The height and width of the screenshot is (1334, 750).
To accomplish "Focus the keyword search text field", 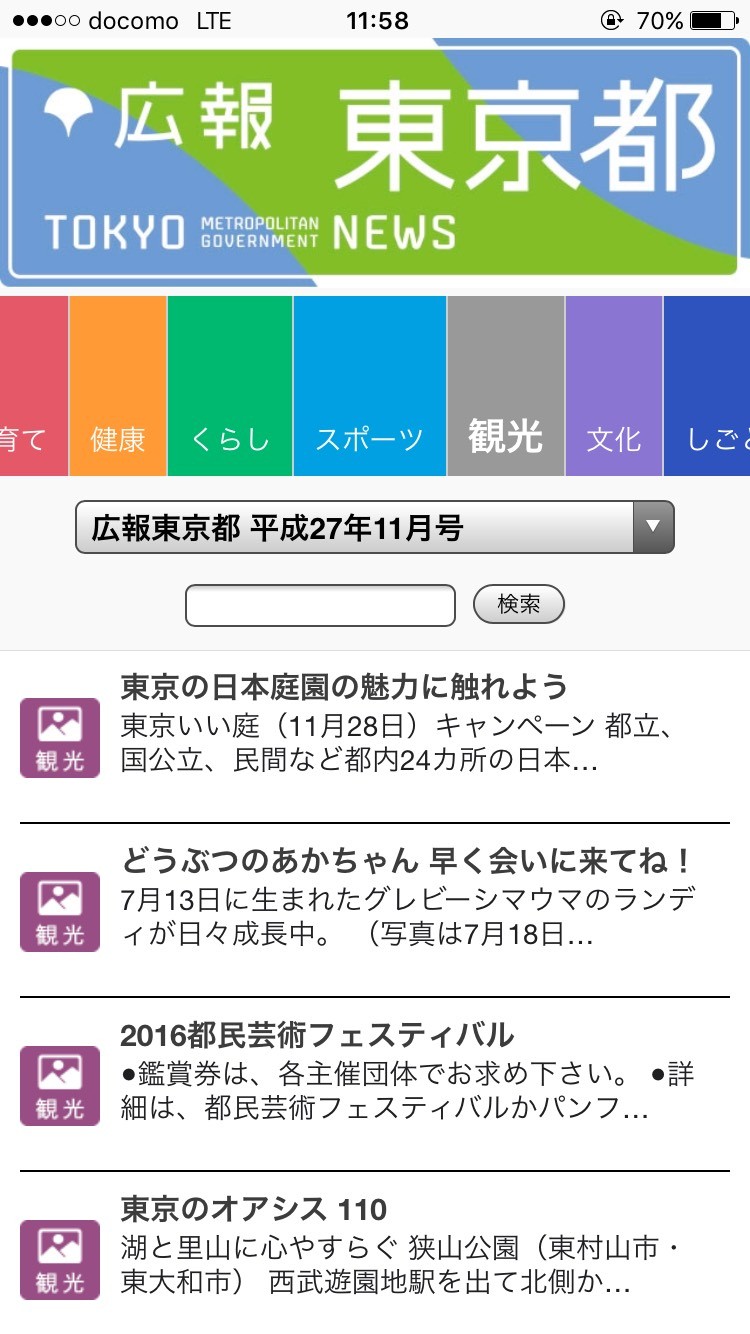I will pos(320,605).
